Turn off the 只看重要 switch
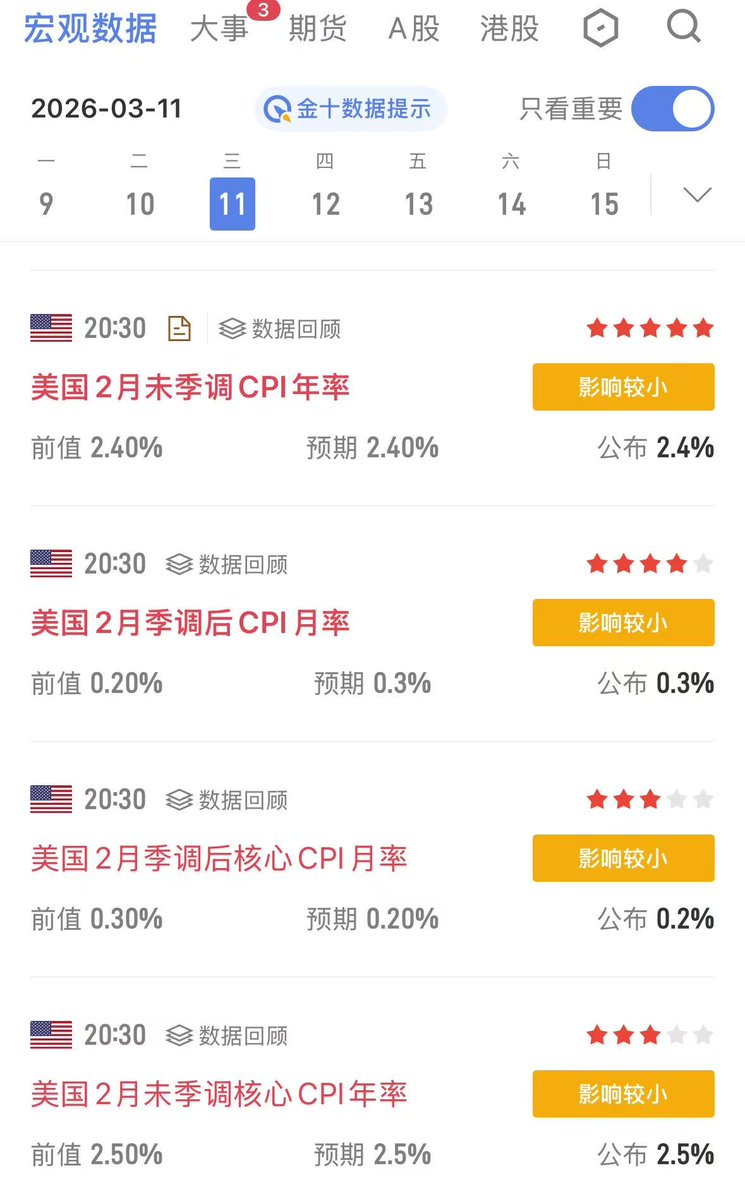The height and width of the screenshot is (1199, 745). (672, 109)
